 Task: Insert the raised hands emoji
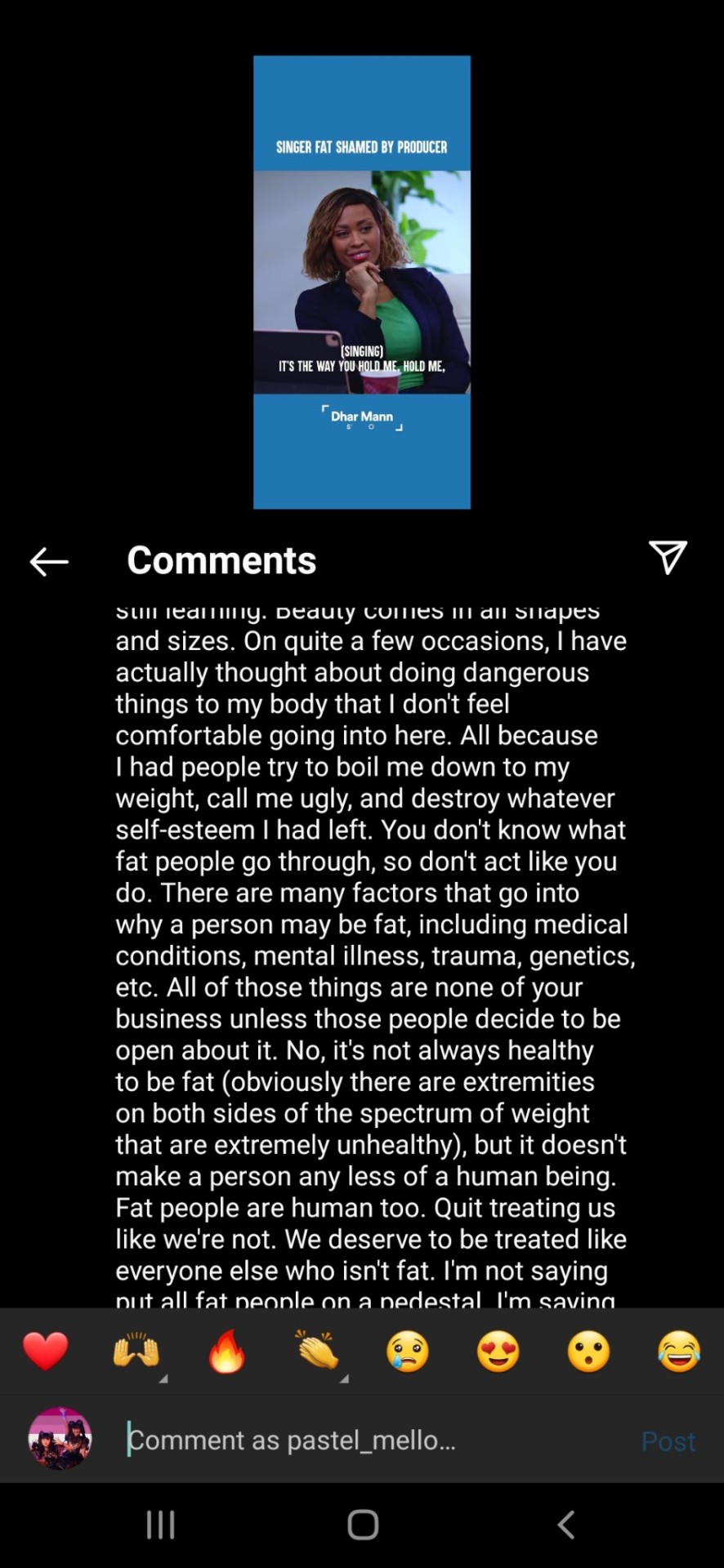click(x=136, y=1352)
